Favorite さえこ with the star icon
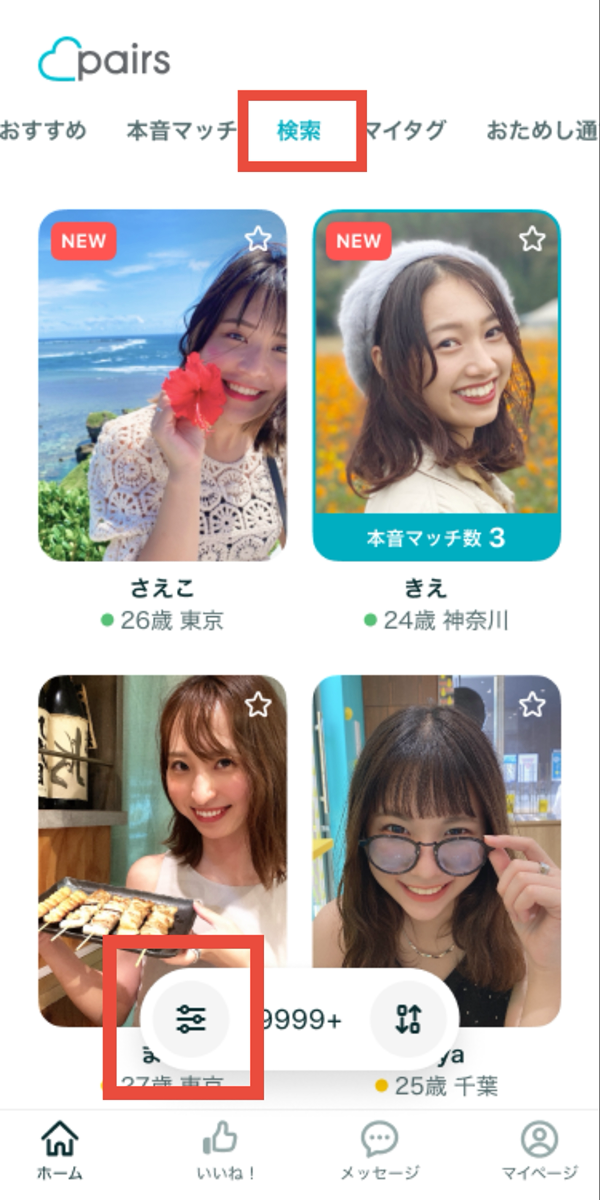600x1200 pixels. click(258, 238)
